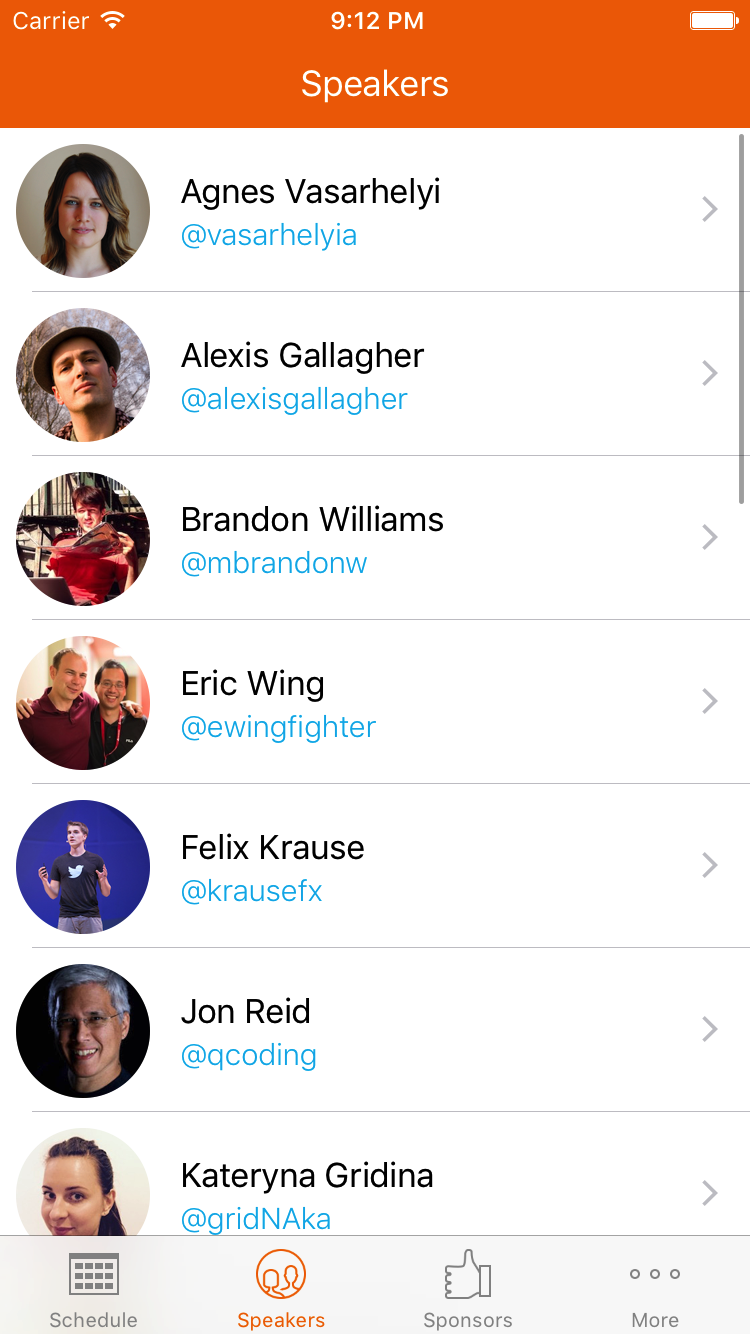Go to the Sponsors tab
This screenshot has height=1334, width=750.
pyautogui.click(x=468, y=1287)
